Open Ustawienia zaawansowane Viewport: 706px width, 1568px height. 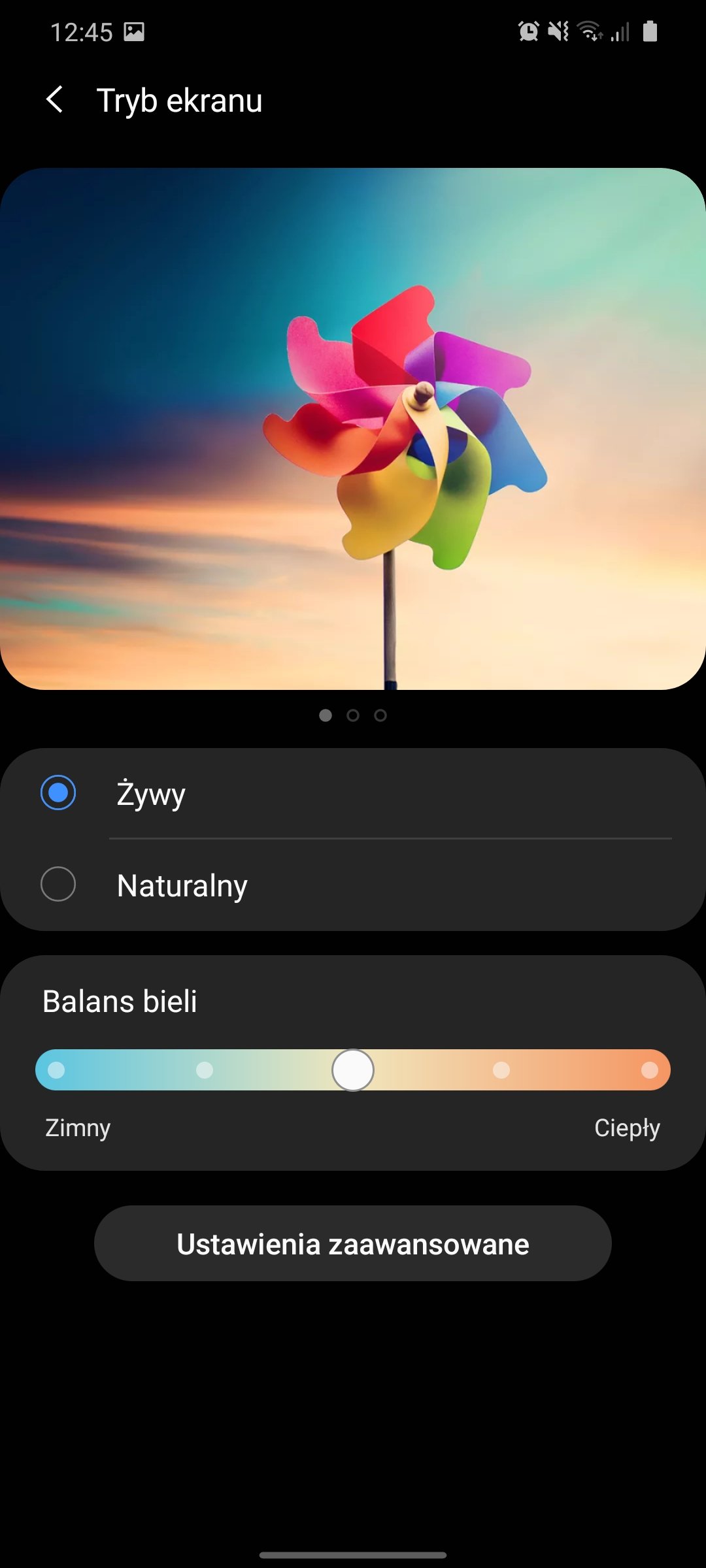pyautogui.click(x=353, y=1243)
